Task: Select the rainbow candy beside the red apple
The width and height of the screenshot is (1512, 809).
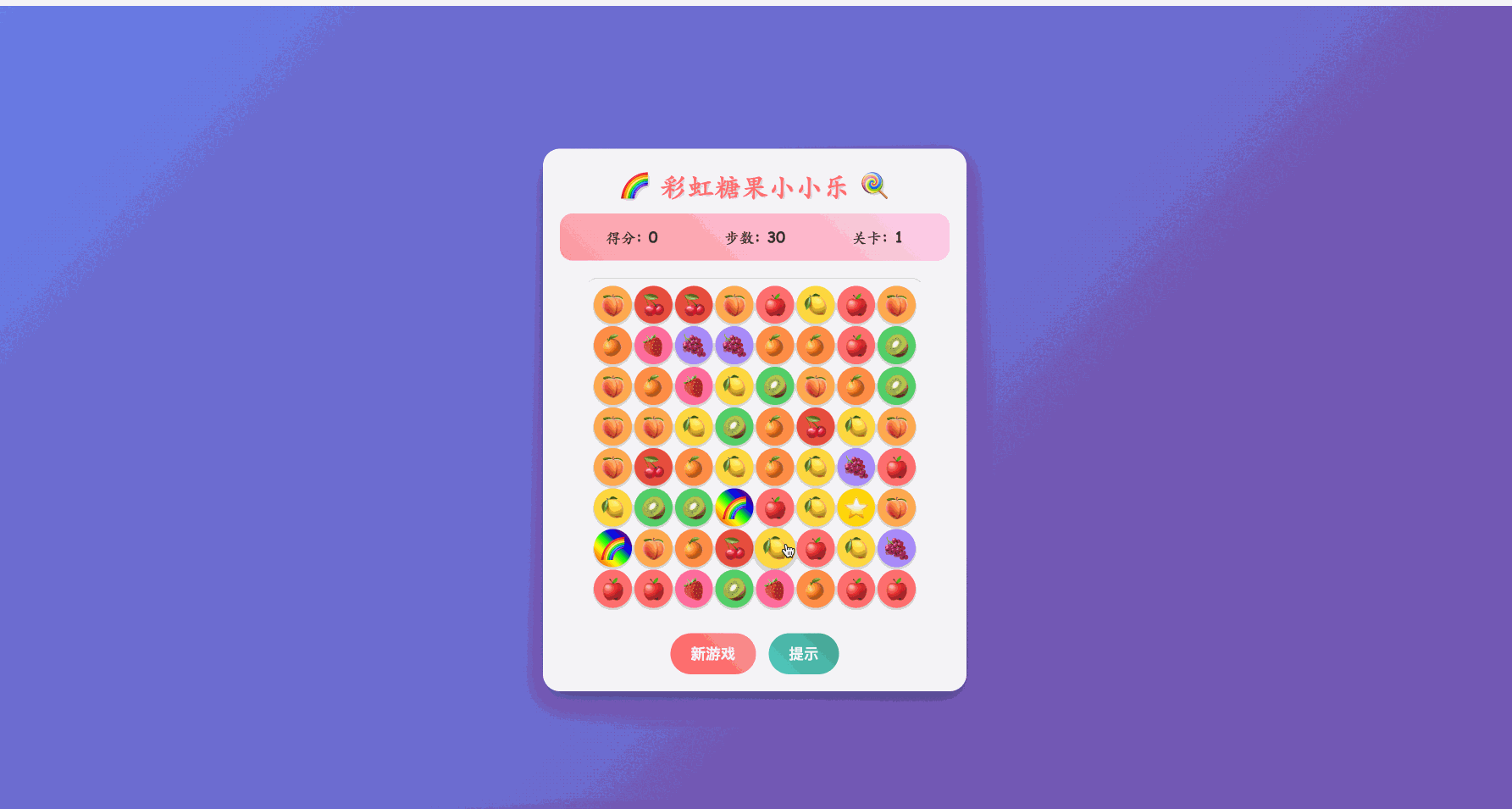Action: [734, 507]
